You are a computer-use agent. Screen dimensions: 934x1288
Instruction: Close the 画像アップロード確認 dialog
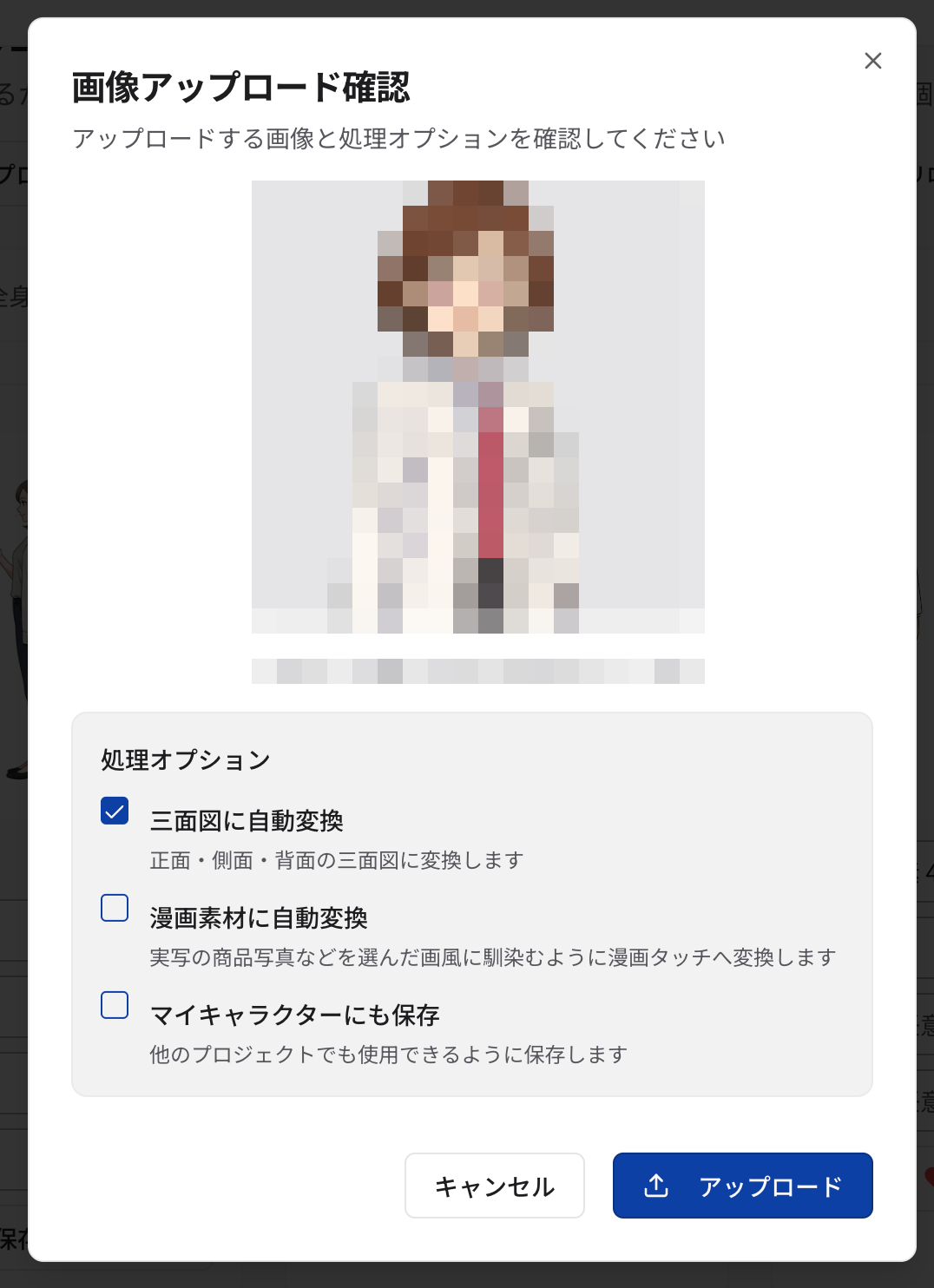click(873, 61)
